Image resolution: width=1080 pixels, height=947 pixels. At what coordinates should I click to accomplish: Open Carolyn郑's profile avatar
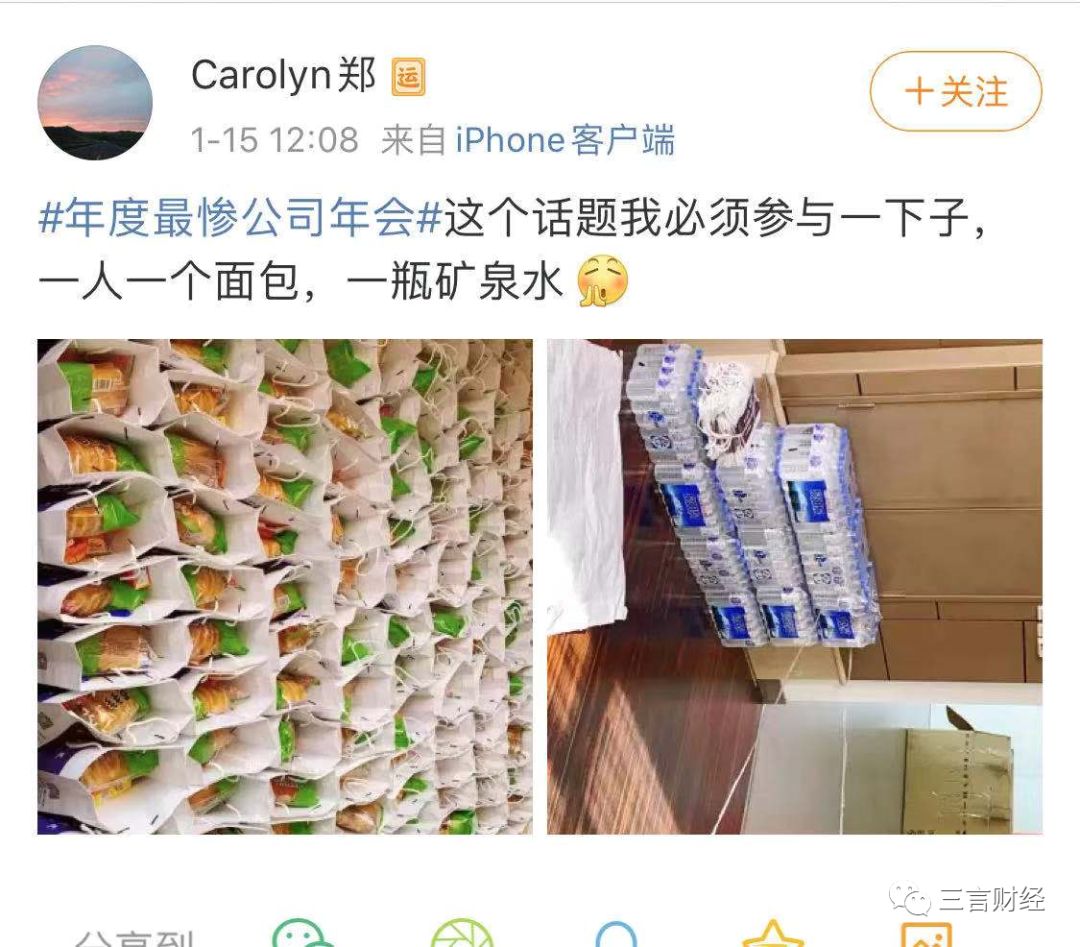point(95,102)
